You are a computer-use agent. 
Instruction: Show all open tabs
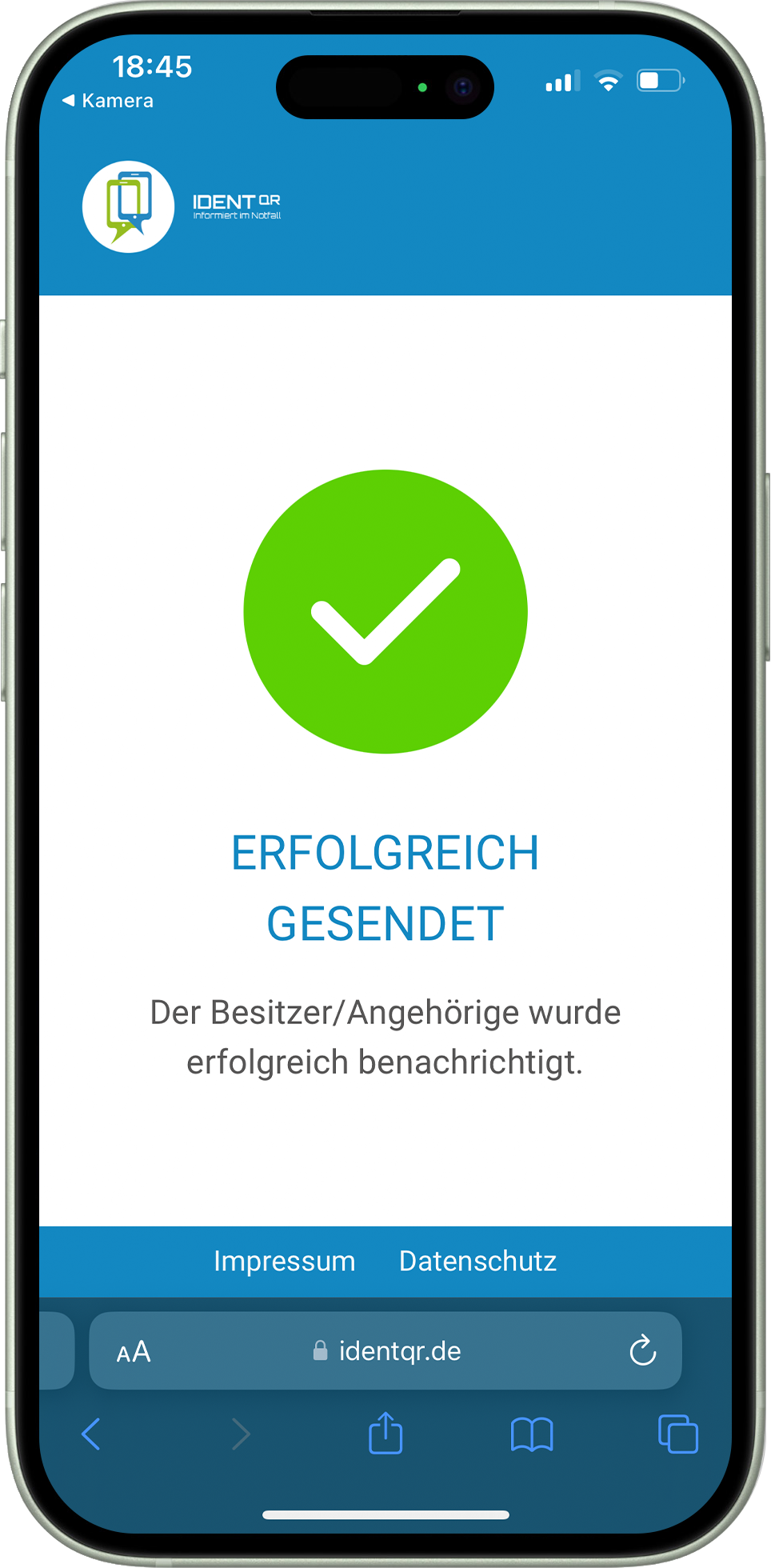(677, 1434)
